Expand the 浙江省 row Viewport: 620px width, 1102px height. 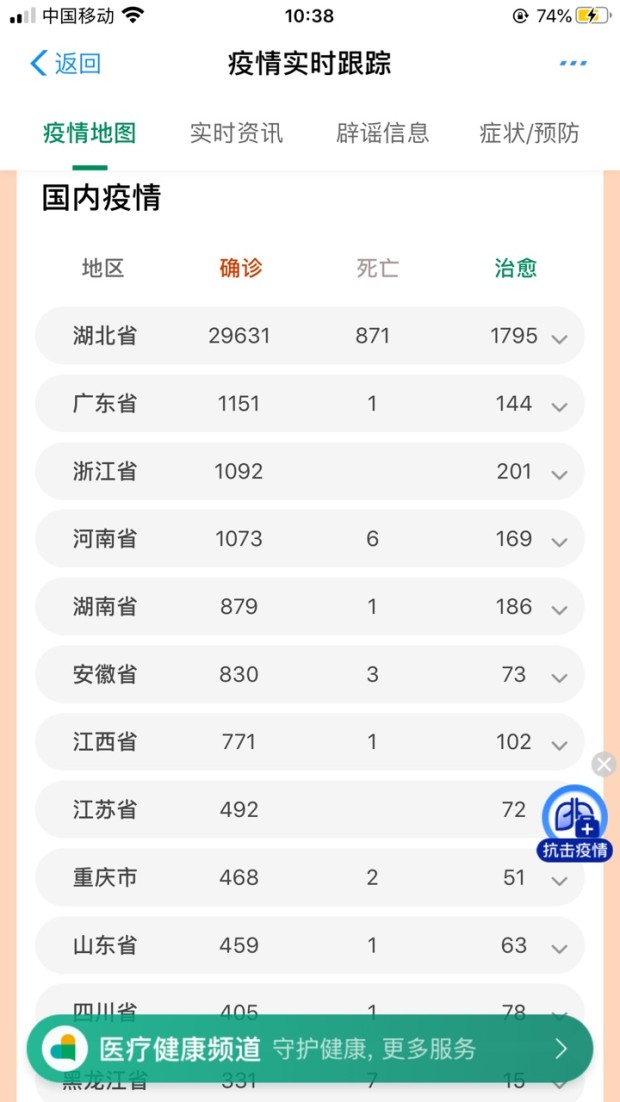pyautogui.click(x=559, y=474)
